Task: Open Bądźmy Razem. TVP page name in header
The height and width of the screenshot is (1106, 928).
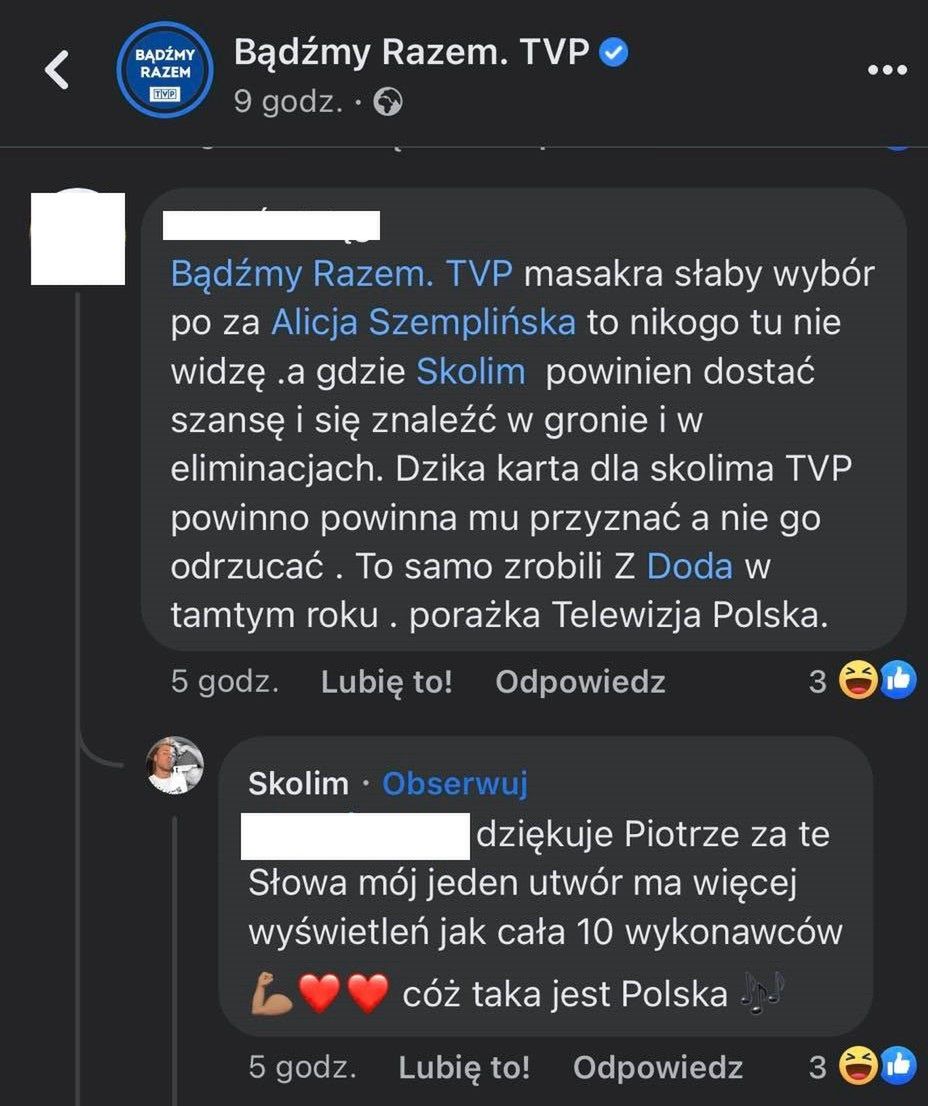Action: coord(412,52)
